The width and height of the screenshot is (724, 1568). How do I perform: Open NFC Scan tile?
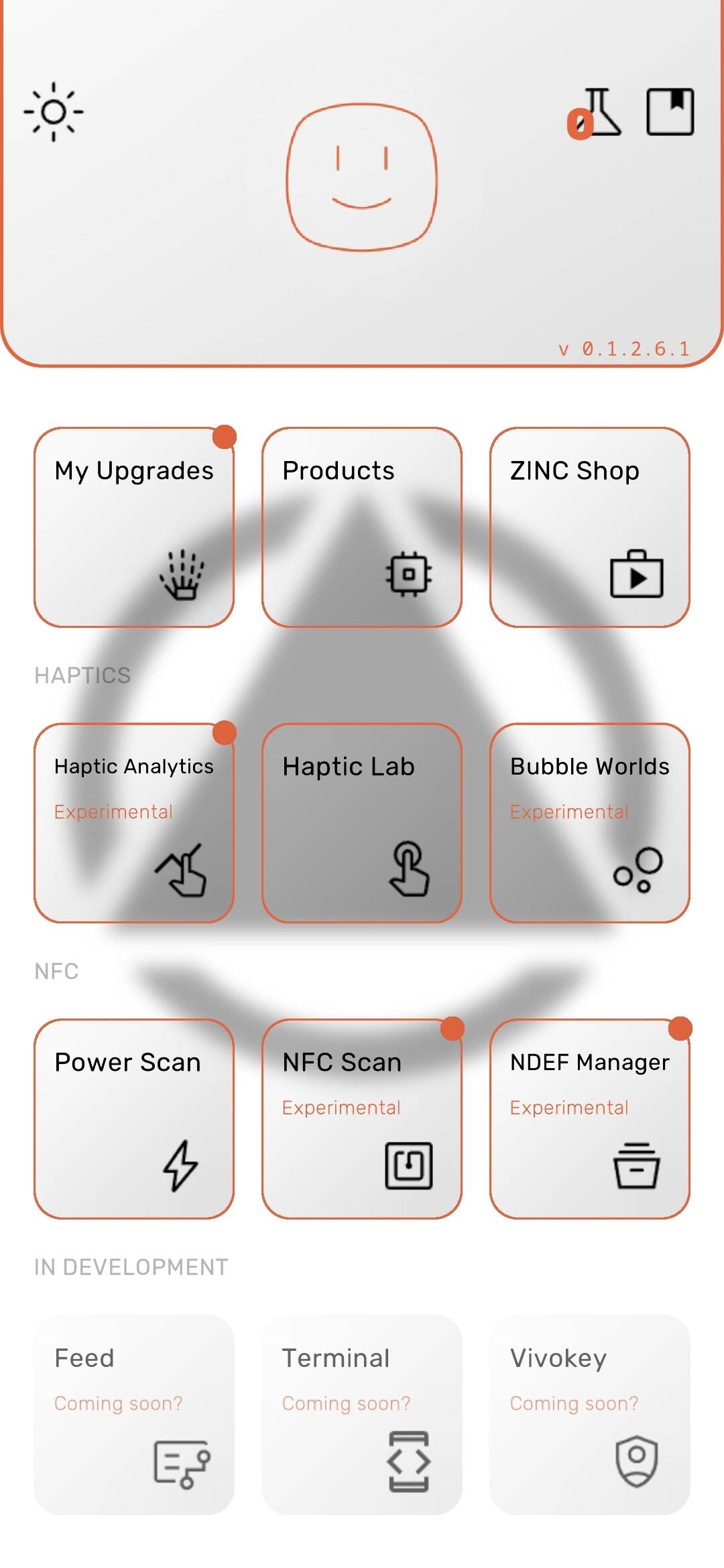(x=362, y=1119)
